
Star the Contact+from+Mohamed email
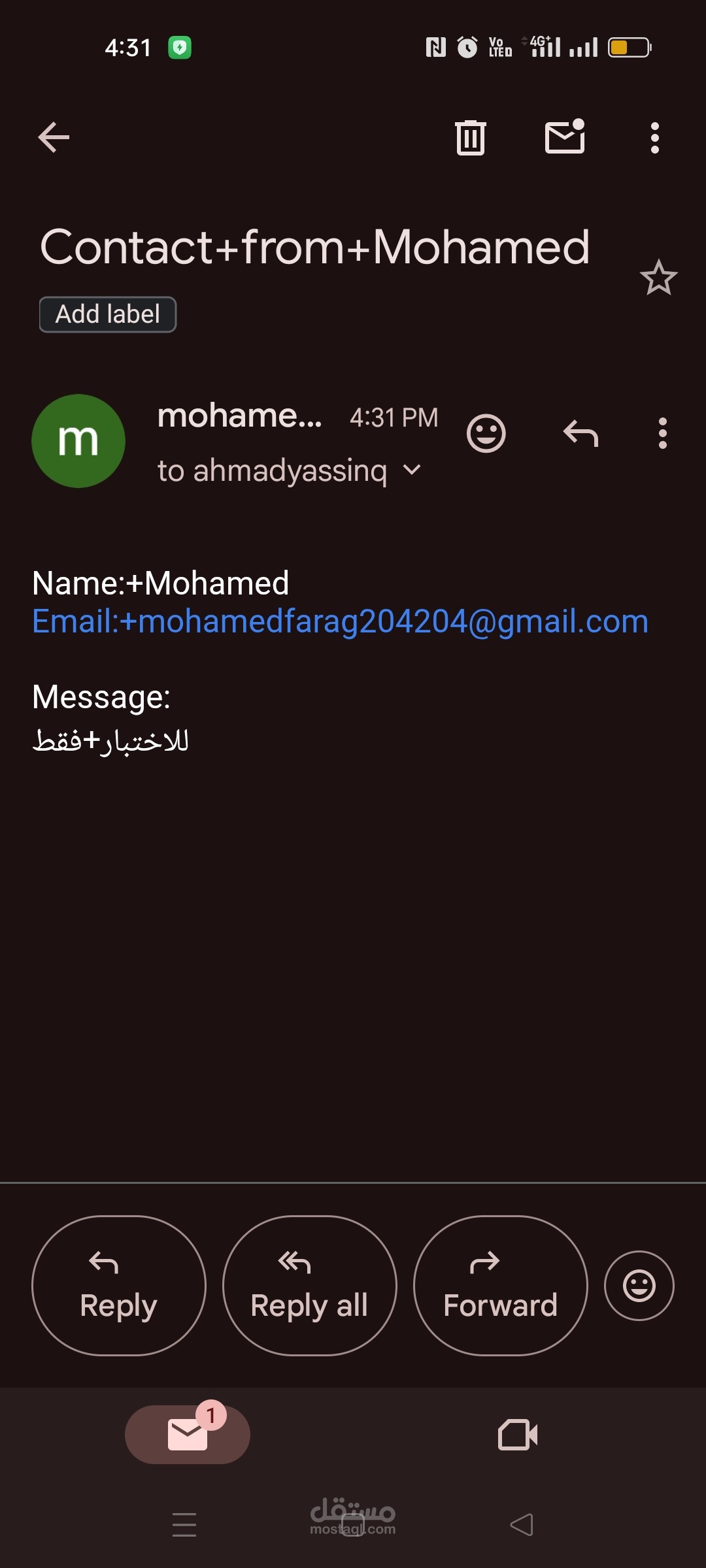[658, 278]
